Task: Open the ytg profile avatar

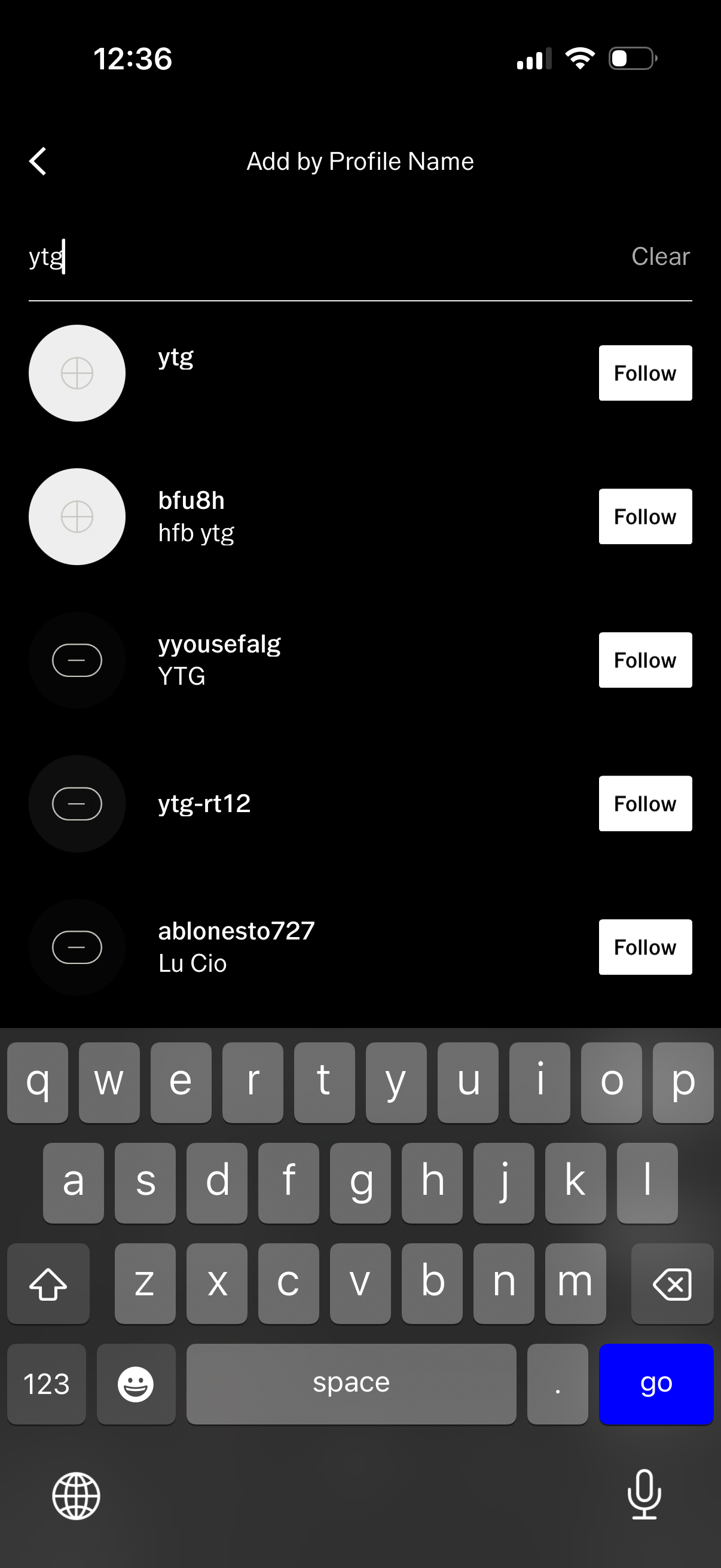Action: tap(76, 373)
